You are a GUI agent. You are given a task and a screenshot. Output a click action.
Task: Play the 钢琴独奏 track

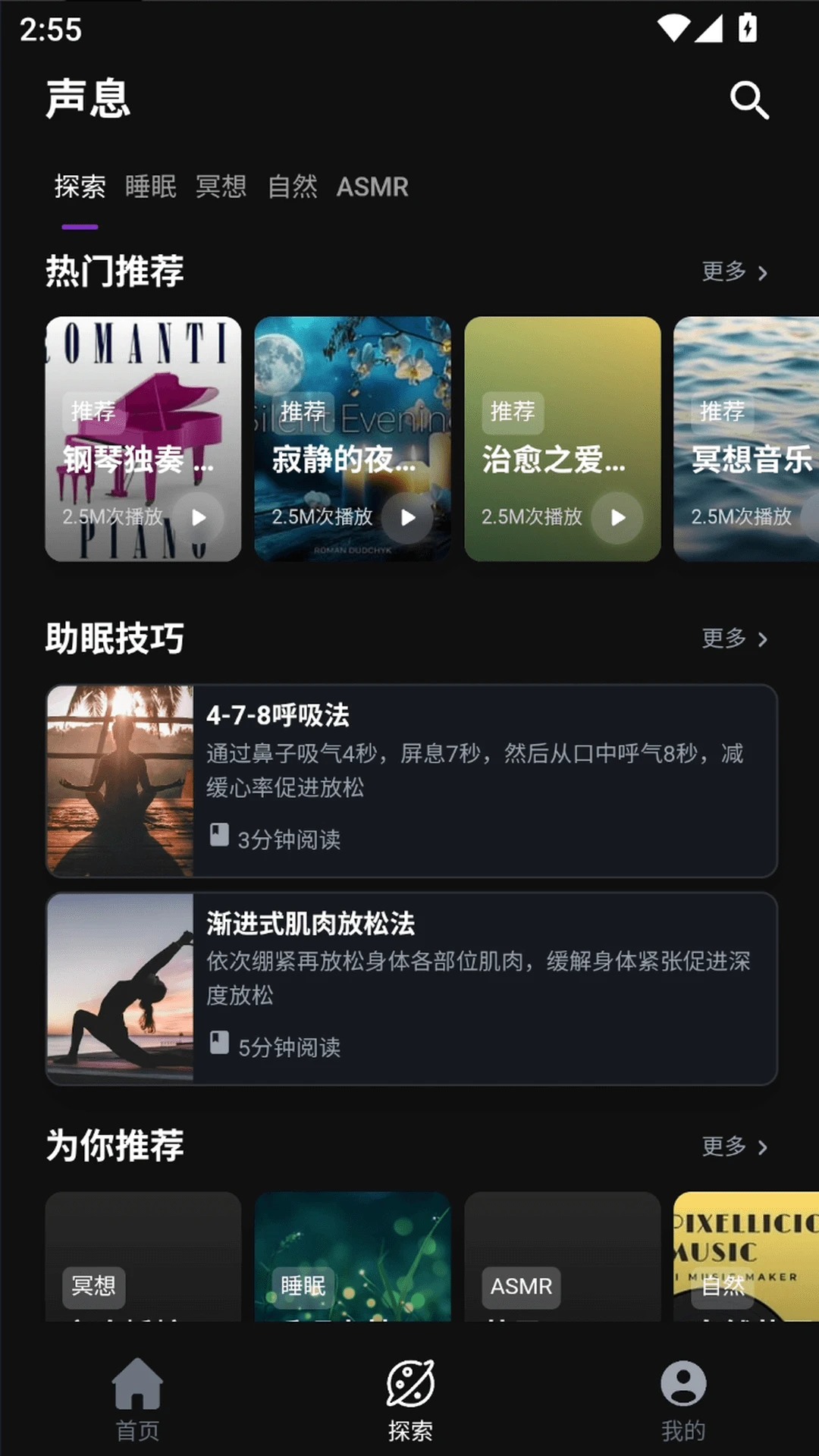pos(199,518)
